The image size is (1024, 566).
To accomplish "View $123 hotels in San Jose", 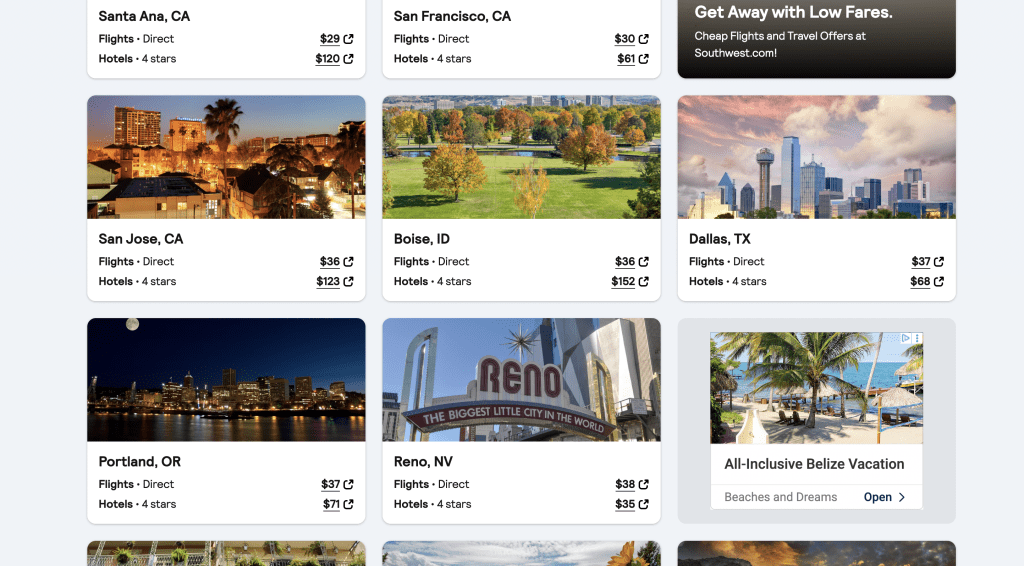I will pyautogui.click(x=334, y=281).
